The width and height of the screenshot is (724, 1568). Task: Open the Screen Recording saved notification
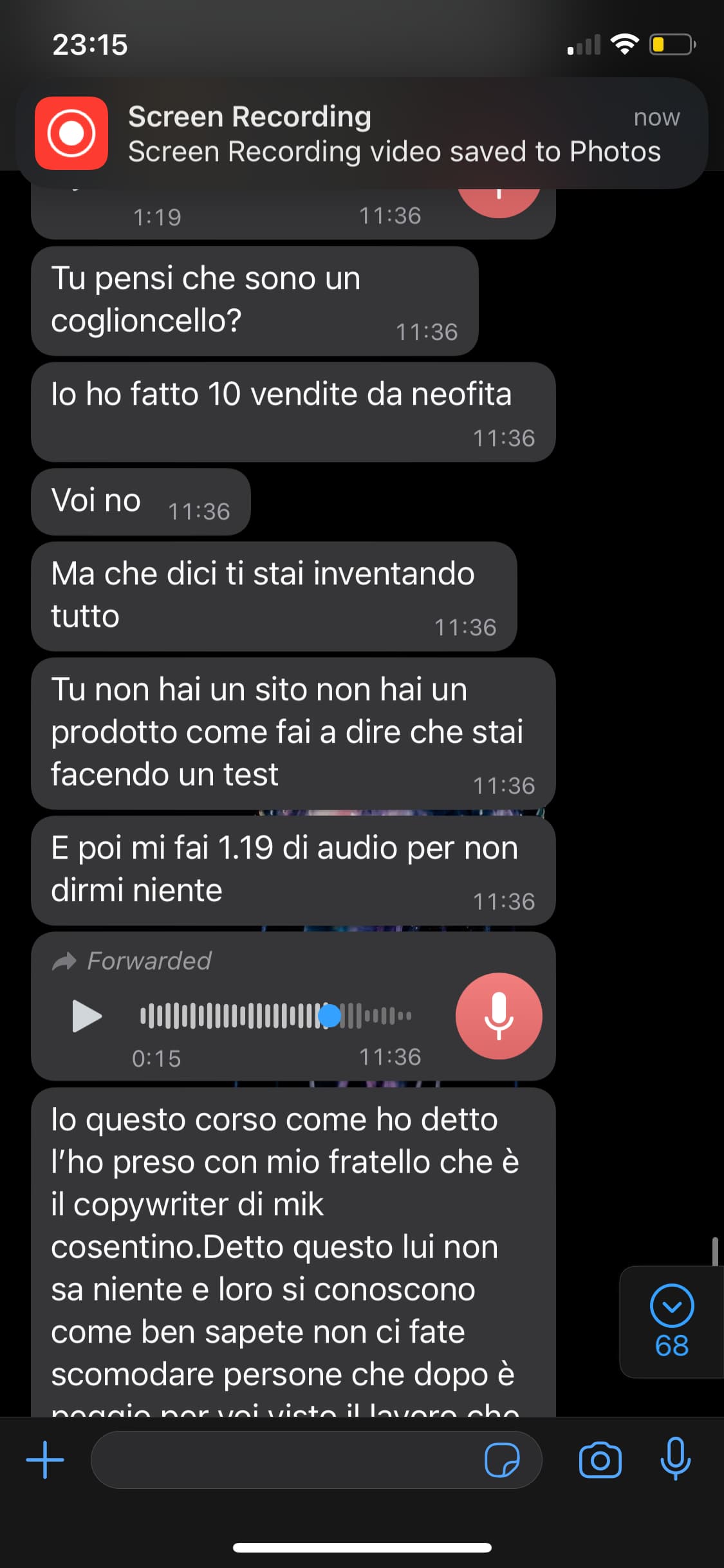pyautogui.click(x=362, y=133)
